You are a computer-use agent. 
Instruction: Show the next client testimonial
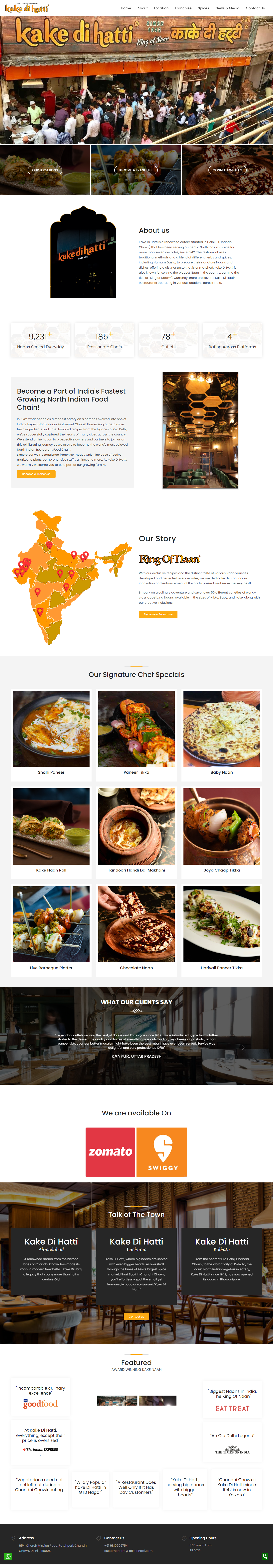[x=243, y=1048]
